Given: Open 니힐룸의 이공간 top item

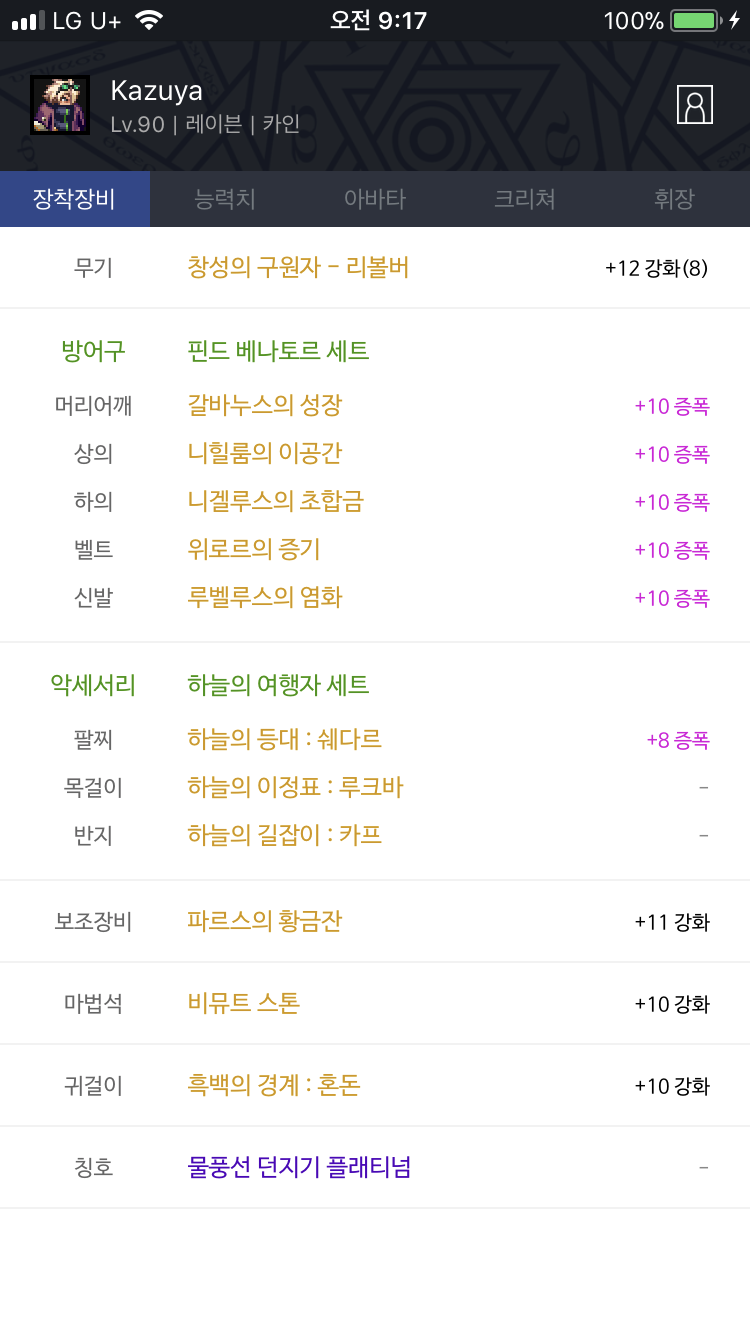Looking at the screenshot, I should coord(265,453).
